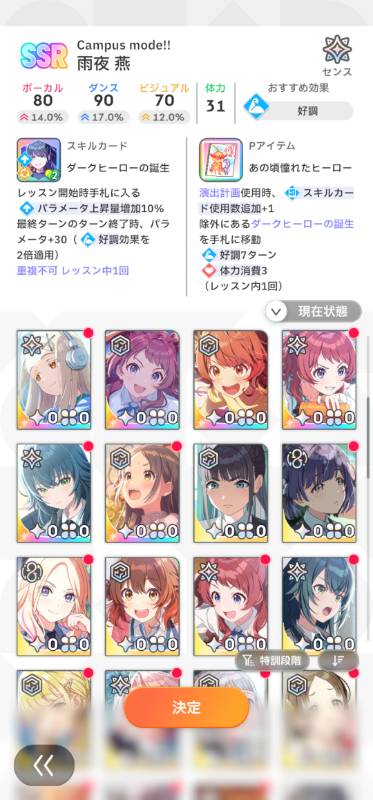Open the ダークヒーローの誕生 skill card icon
373x800 pixels.
pos(39,160)
